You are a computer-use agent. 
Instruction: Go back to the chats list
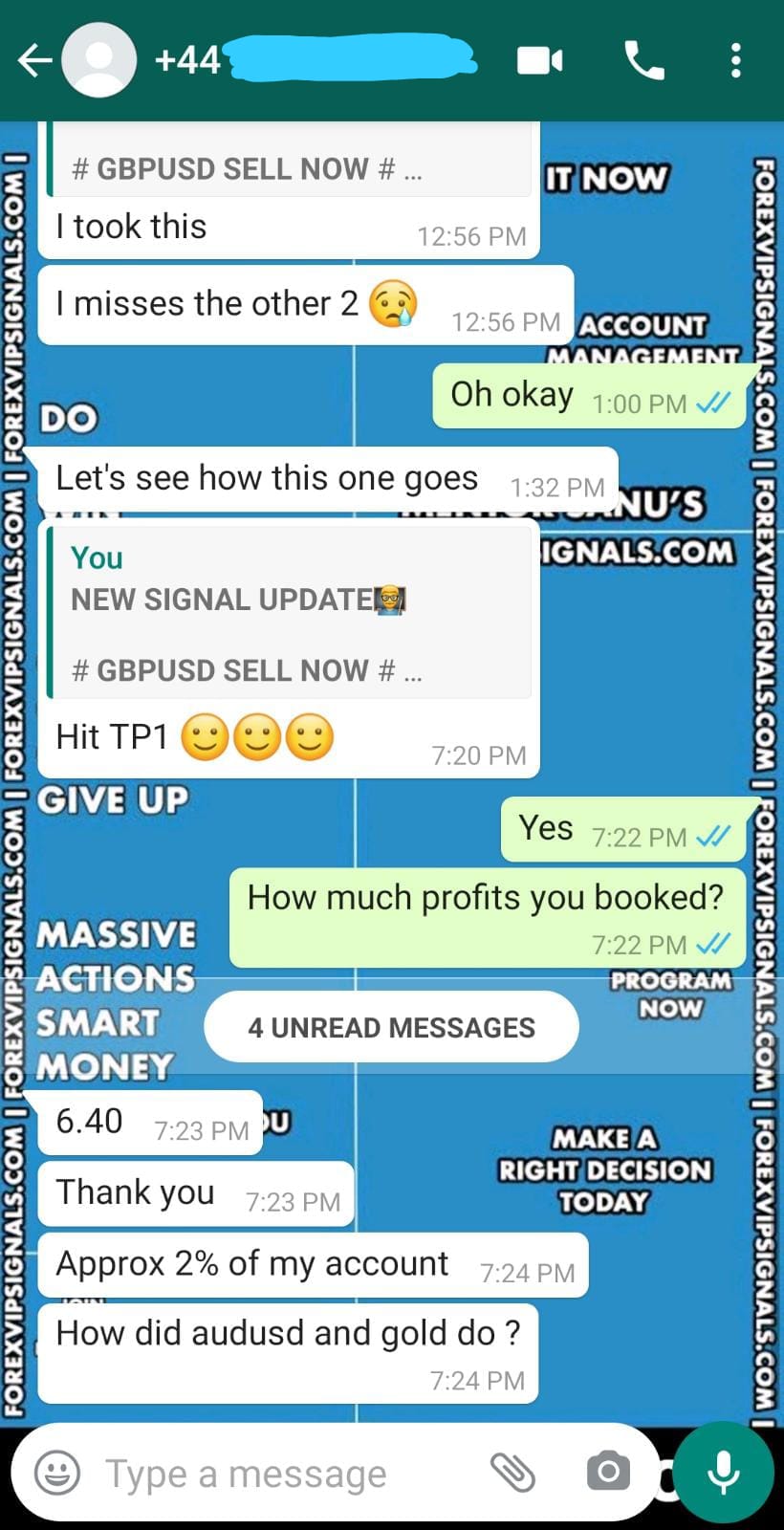pos(34,61)
